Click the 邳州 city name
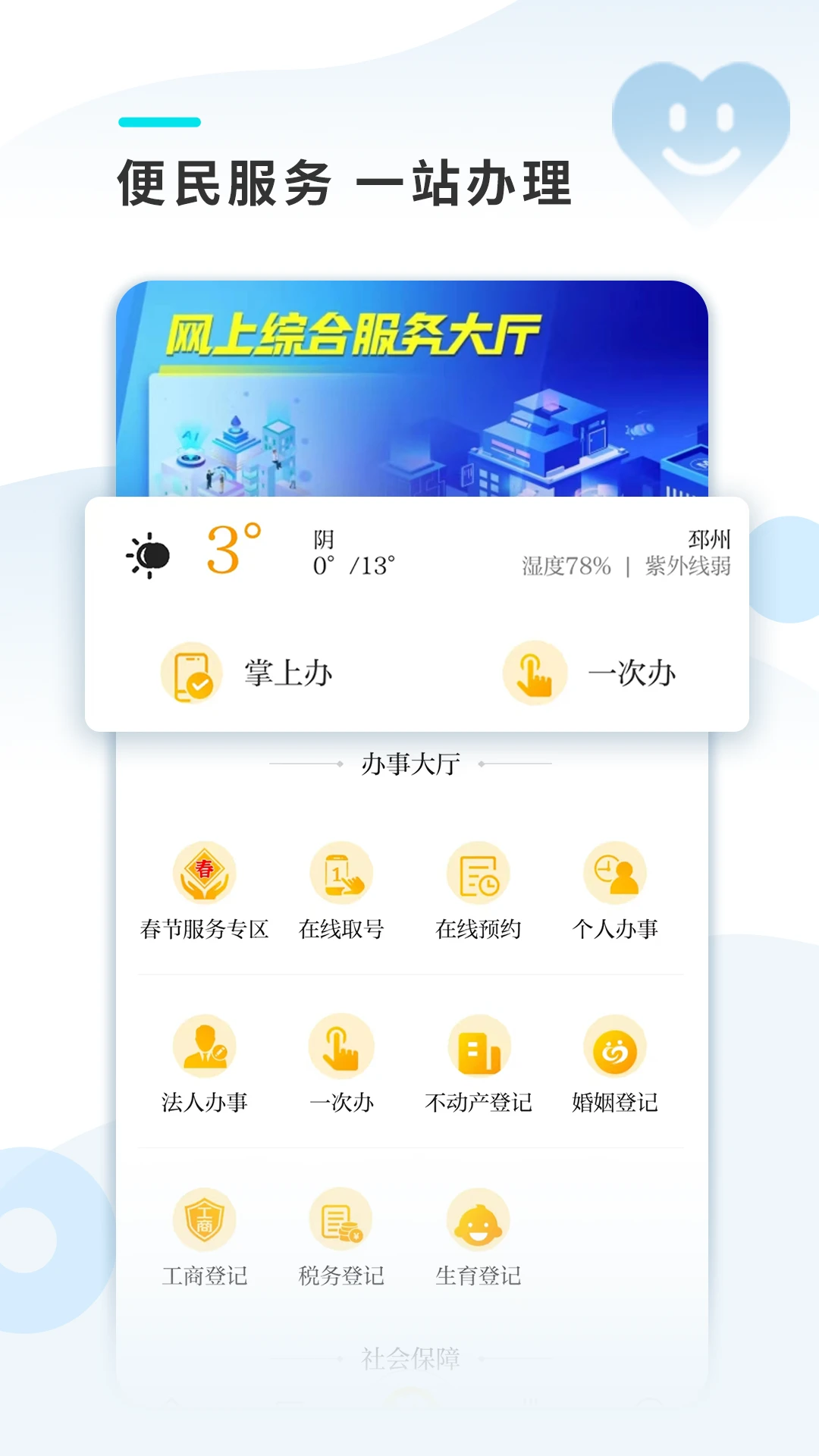 point(711,538)
